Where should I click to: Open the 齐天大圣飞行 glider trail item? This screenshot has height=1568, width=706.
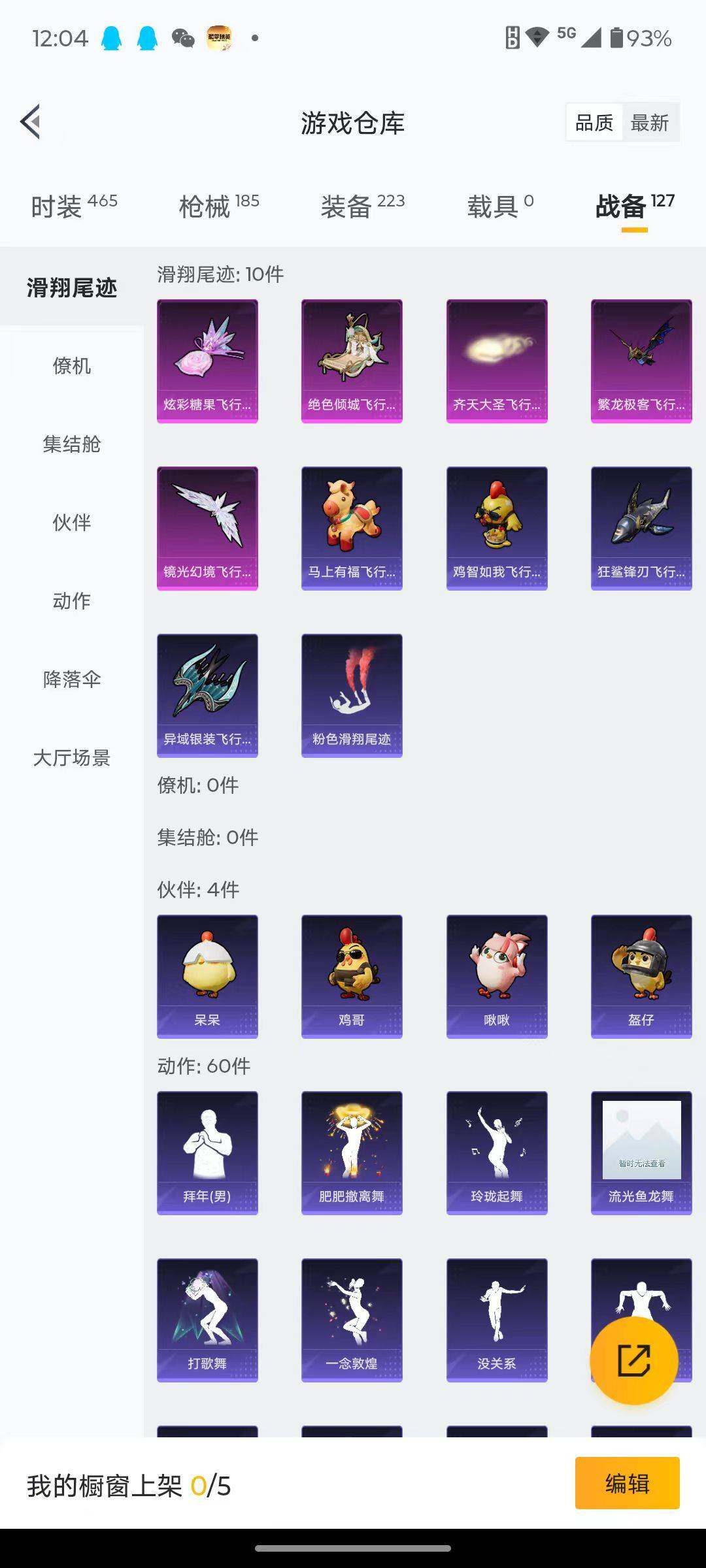tap(496, 359)
